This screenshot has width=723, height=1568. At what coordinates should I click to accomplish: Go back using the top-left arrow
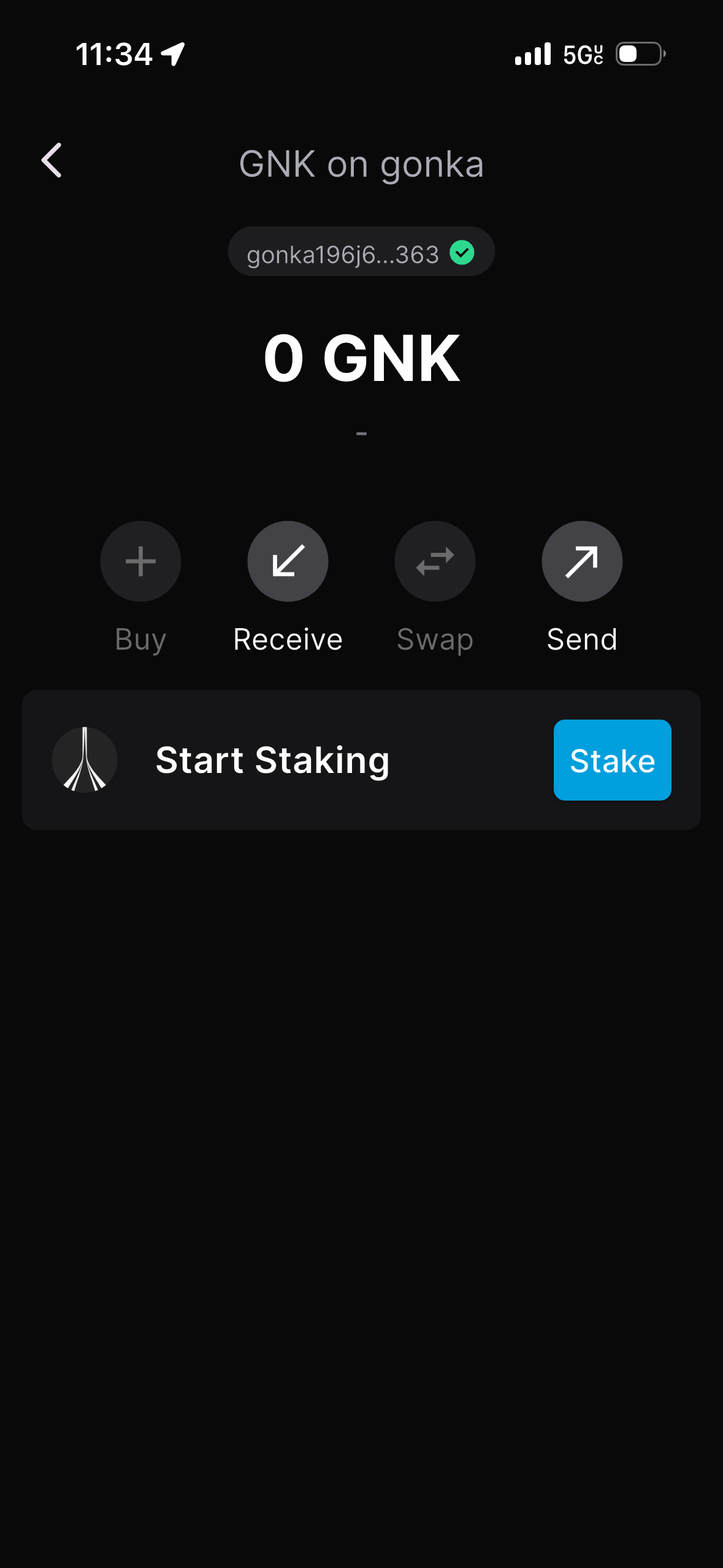52,161
